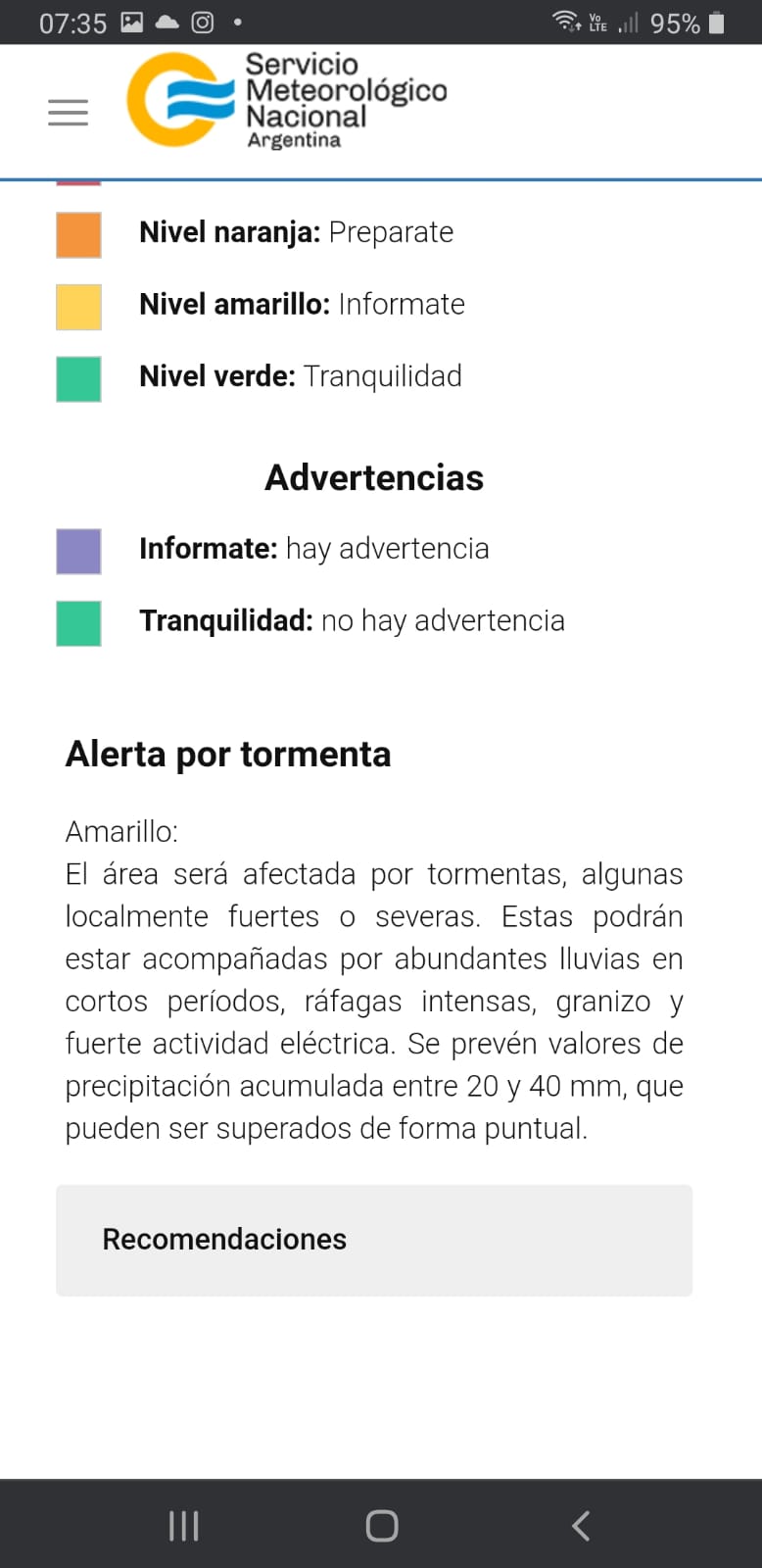Go back with the system back button

[x=581, y=1525]
